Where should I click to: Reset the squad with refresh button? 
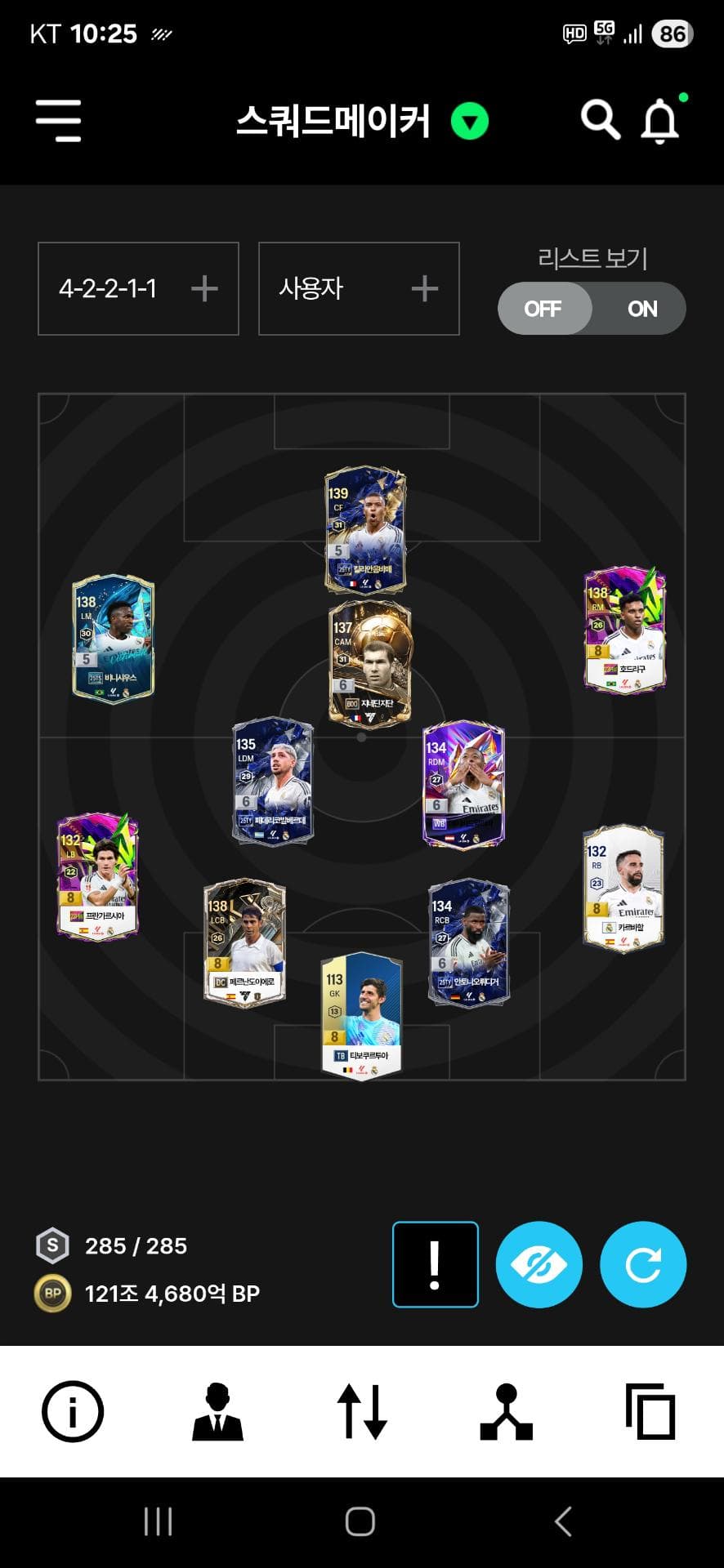(x=643, y=1264)
